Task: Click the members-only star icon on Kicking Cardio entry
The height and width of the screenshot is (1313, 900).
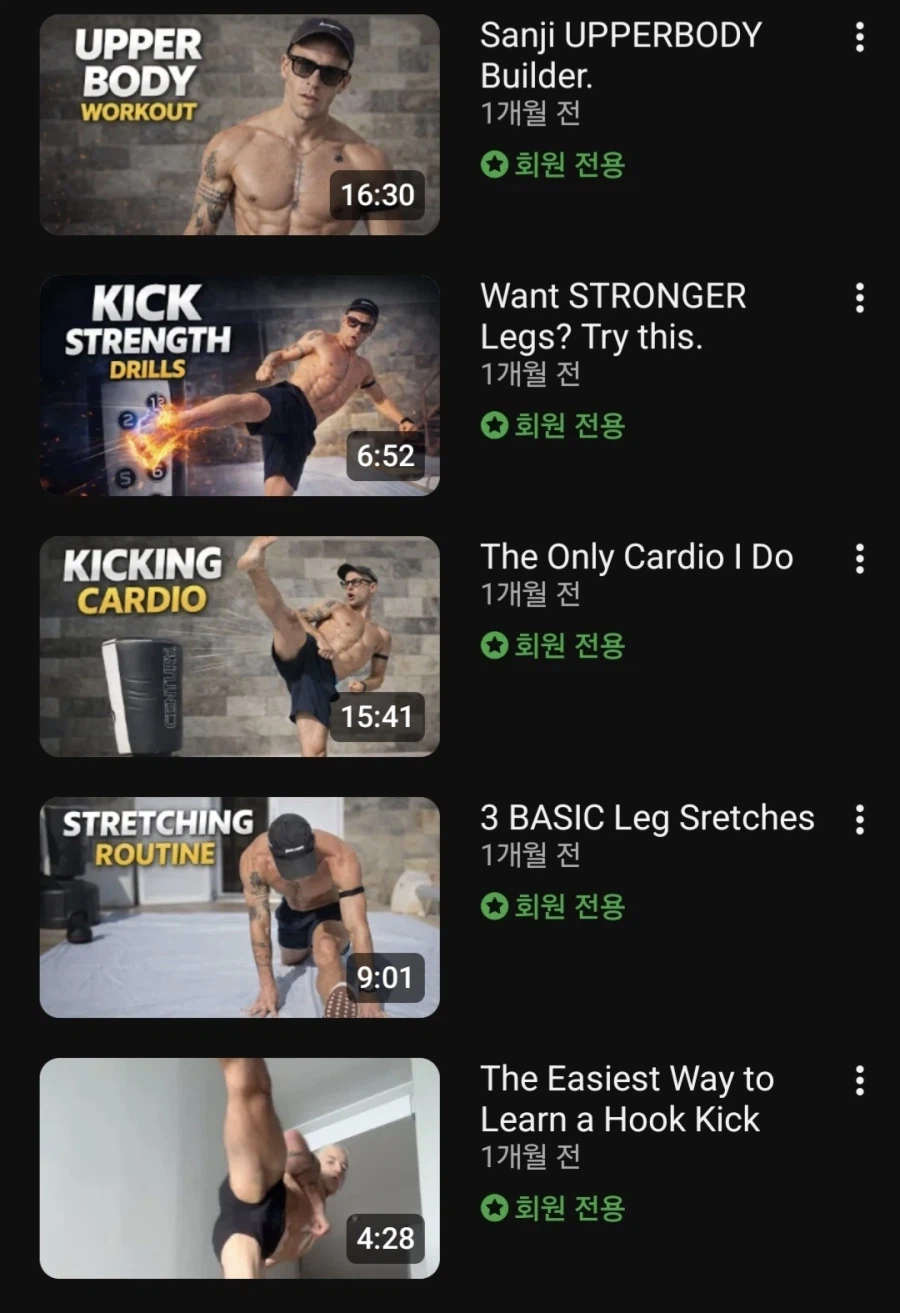Action: 494,645
